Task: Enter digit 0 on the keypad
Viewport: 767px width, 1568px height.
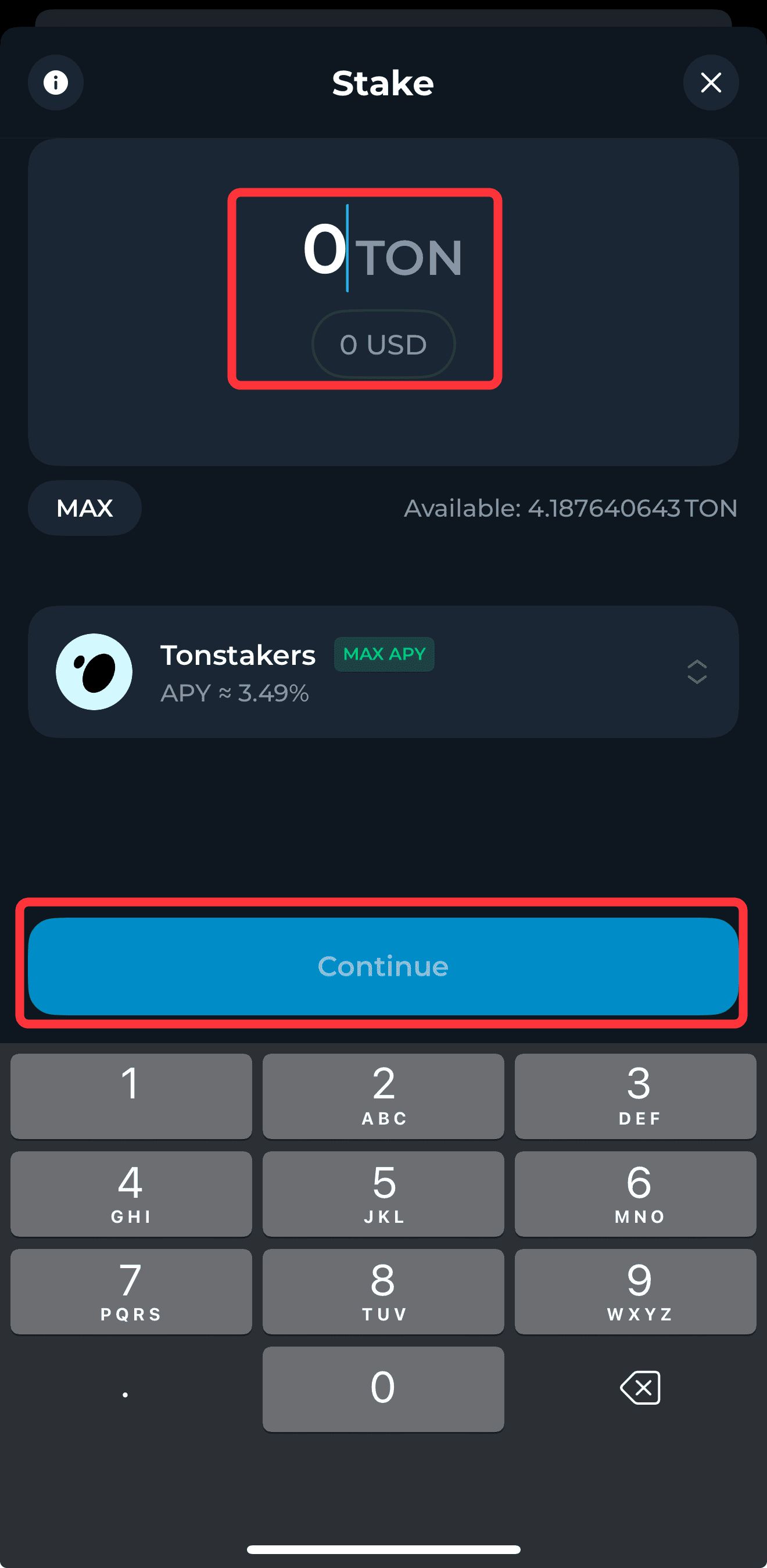Action: pyautogui.click(x=383, y=1388)
